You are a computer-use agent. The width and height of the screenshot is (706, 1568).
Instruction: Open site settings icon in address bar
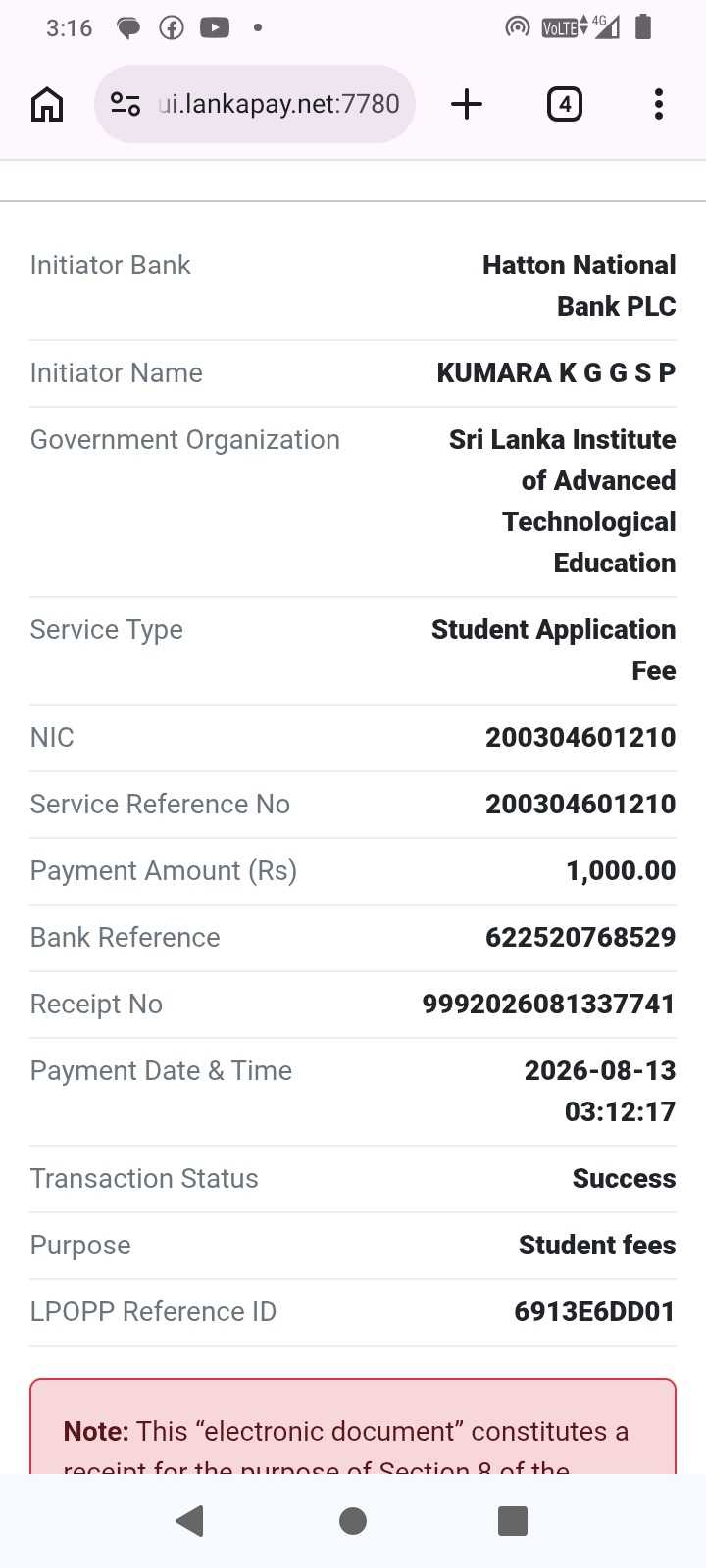pos(126,104)
